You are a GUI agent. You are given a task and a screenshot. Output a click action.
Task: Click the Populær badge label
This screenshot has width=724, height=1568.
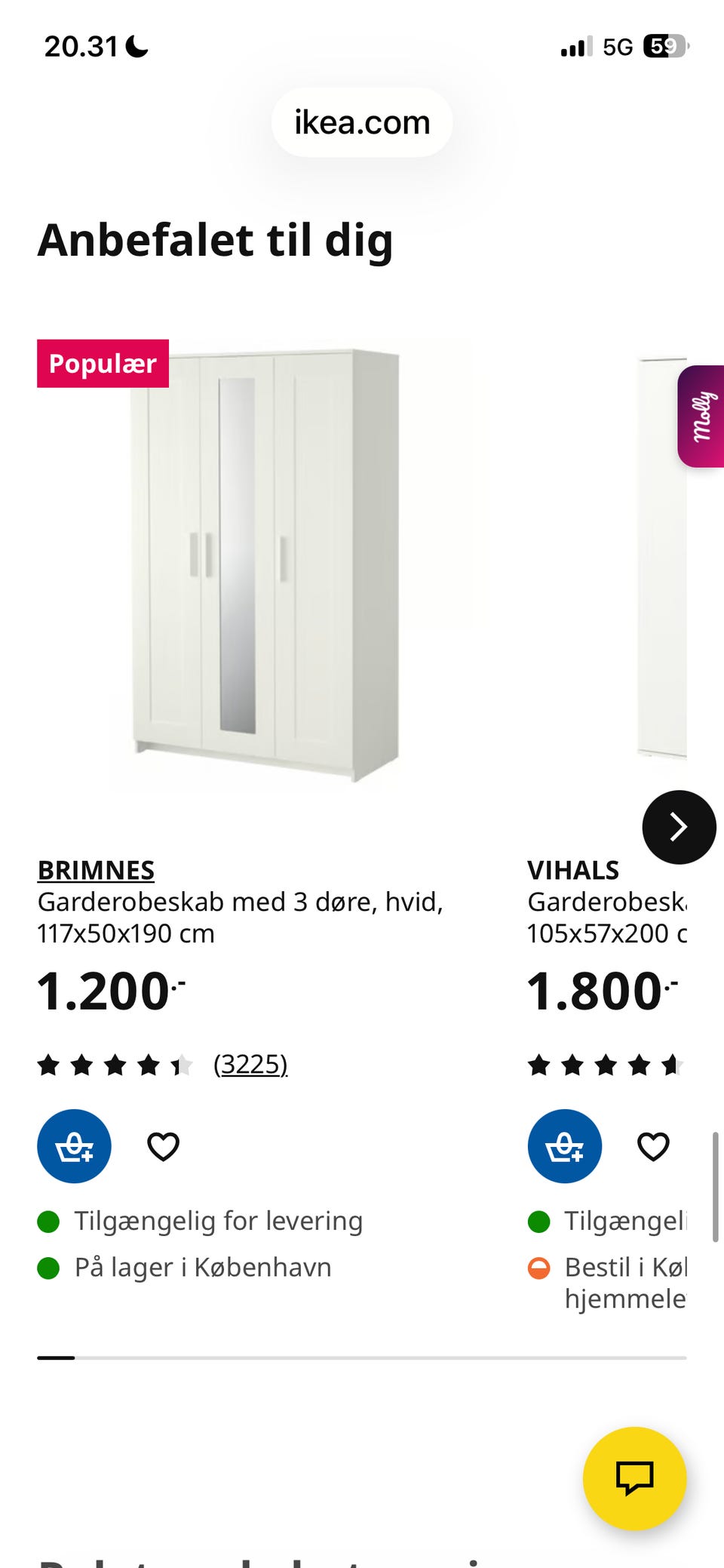pos(103,363)
